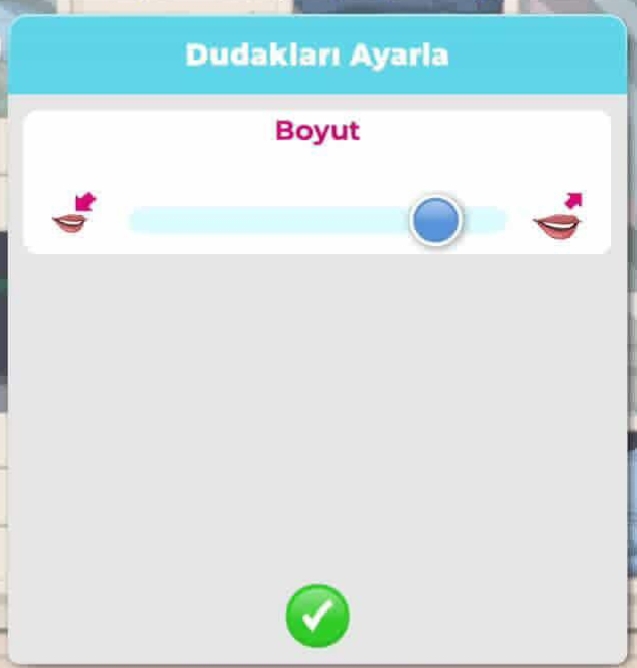Tap the smaller lips icon
Image resolution: width=637 pixels, height=668 pixels.
point(73,216)
